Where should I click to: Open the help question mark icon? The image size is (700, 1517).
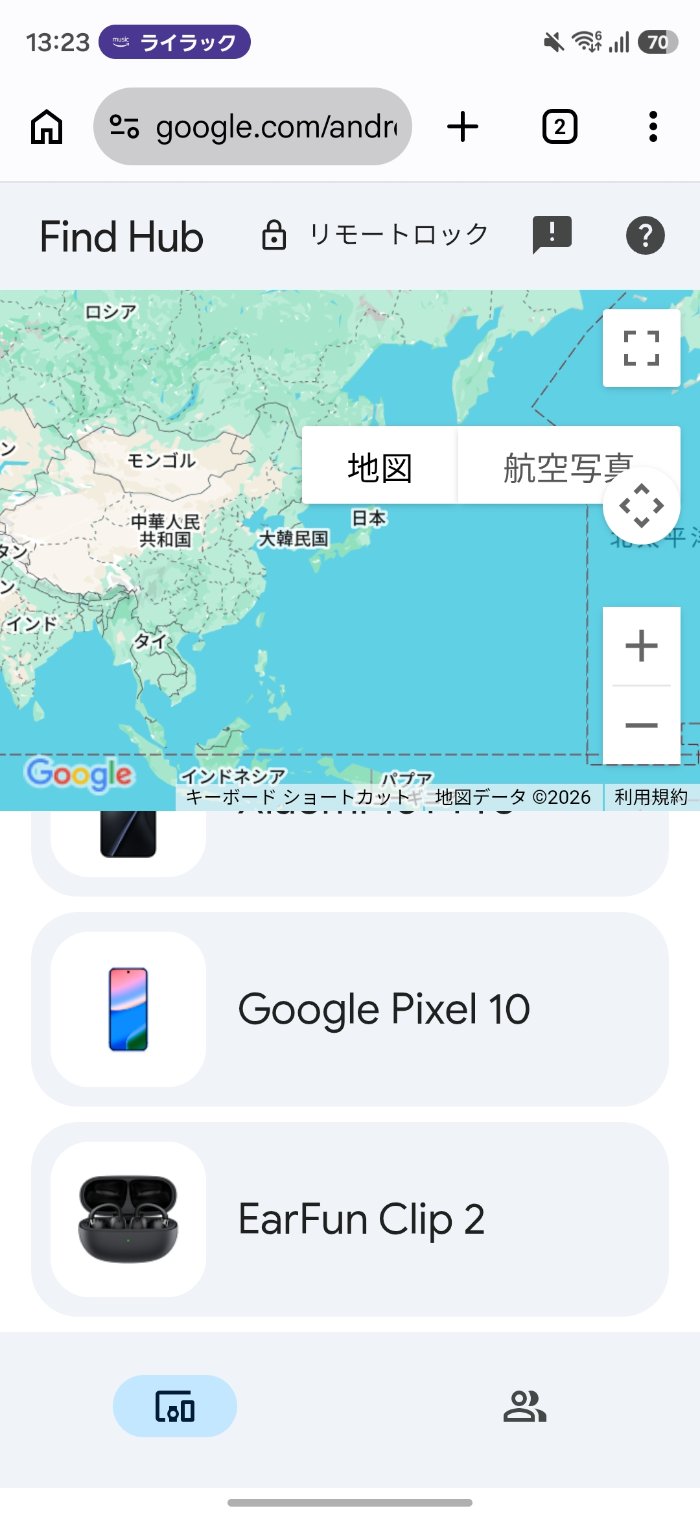click(x=645, y=236)
